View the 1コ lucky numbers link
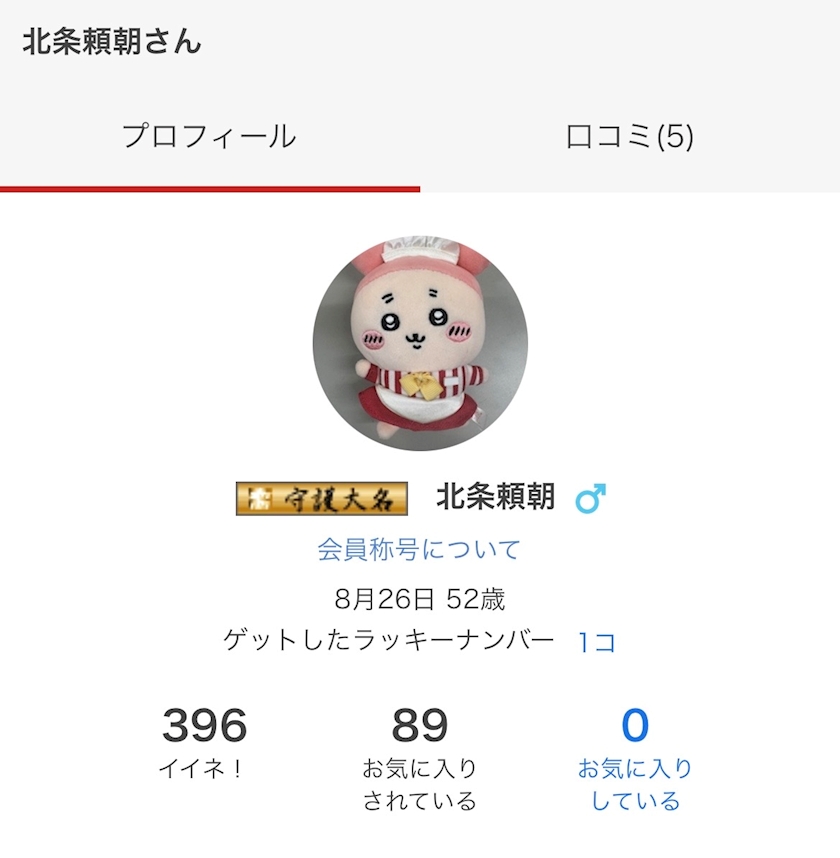 [596, 642]
